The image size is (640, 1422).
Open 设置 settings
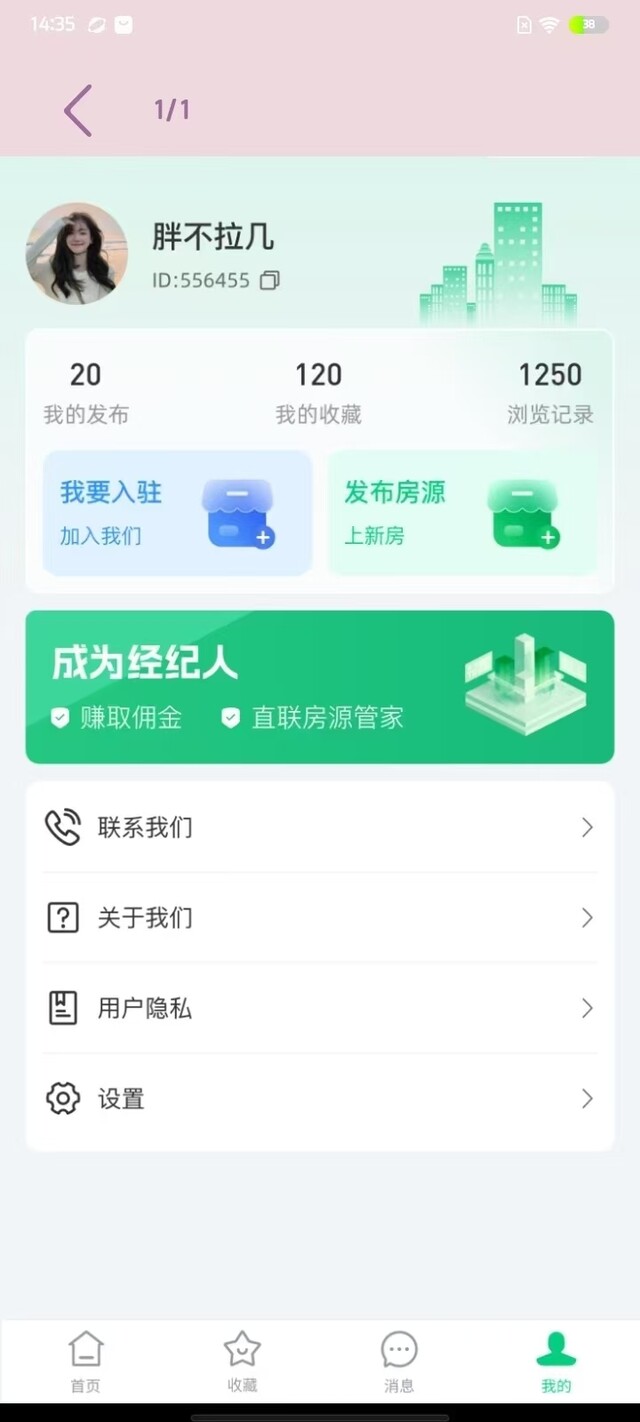[x=320, y=1099]
